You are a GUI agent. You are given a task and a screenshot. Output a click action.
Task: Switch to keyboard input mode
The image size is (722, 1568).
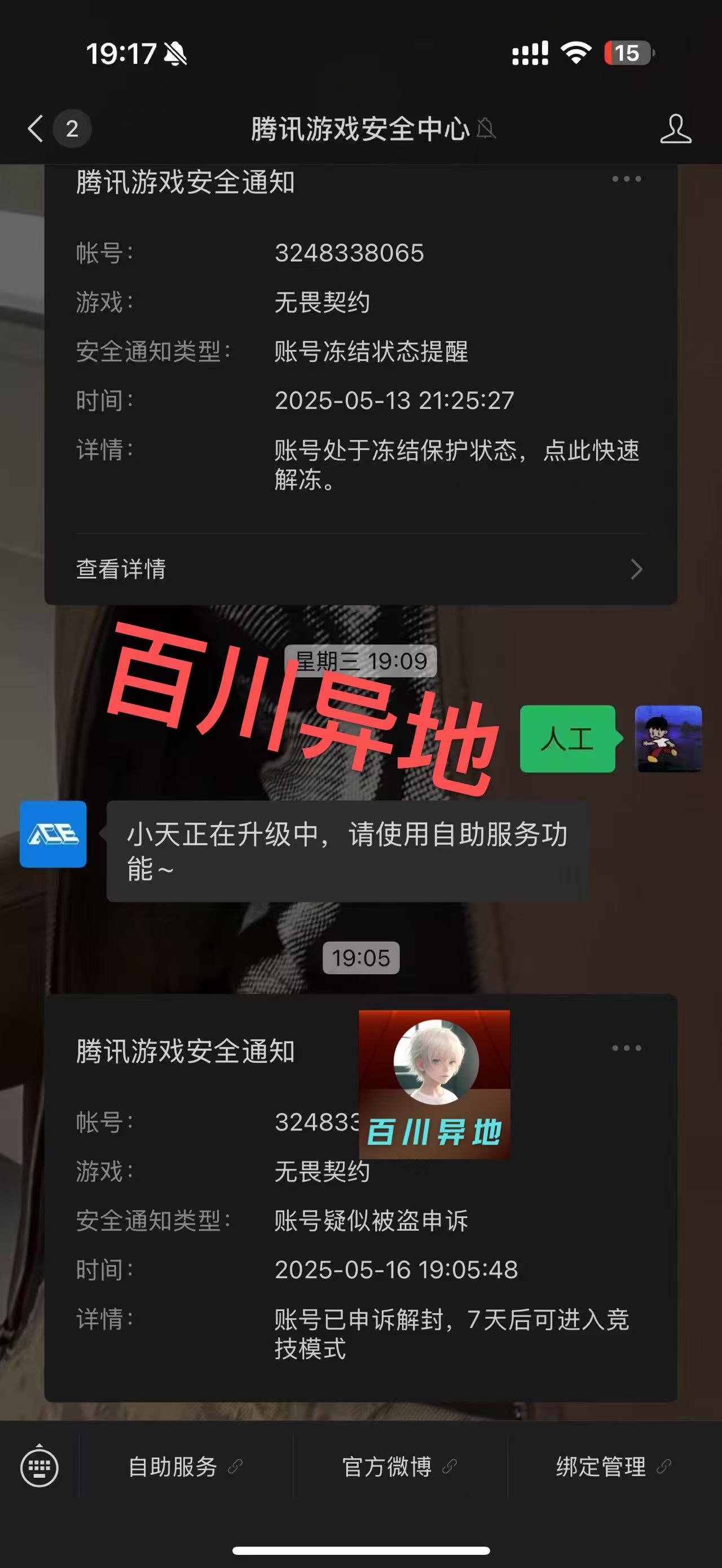coord(39,1467)
